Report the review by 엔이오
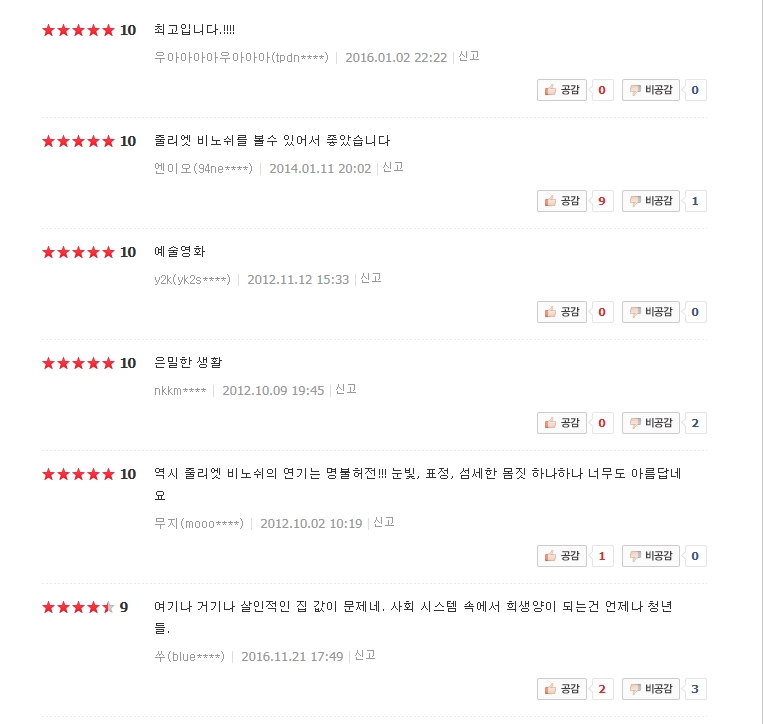The image size is (764, 724). pyautogui.click(x=393, y=168)
